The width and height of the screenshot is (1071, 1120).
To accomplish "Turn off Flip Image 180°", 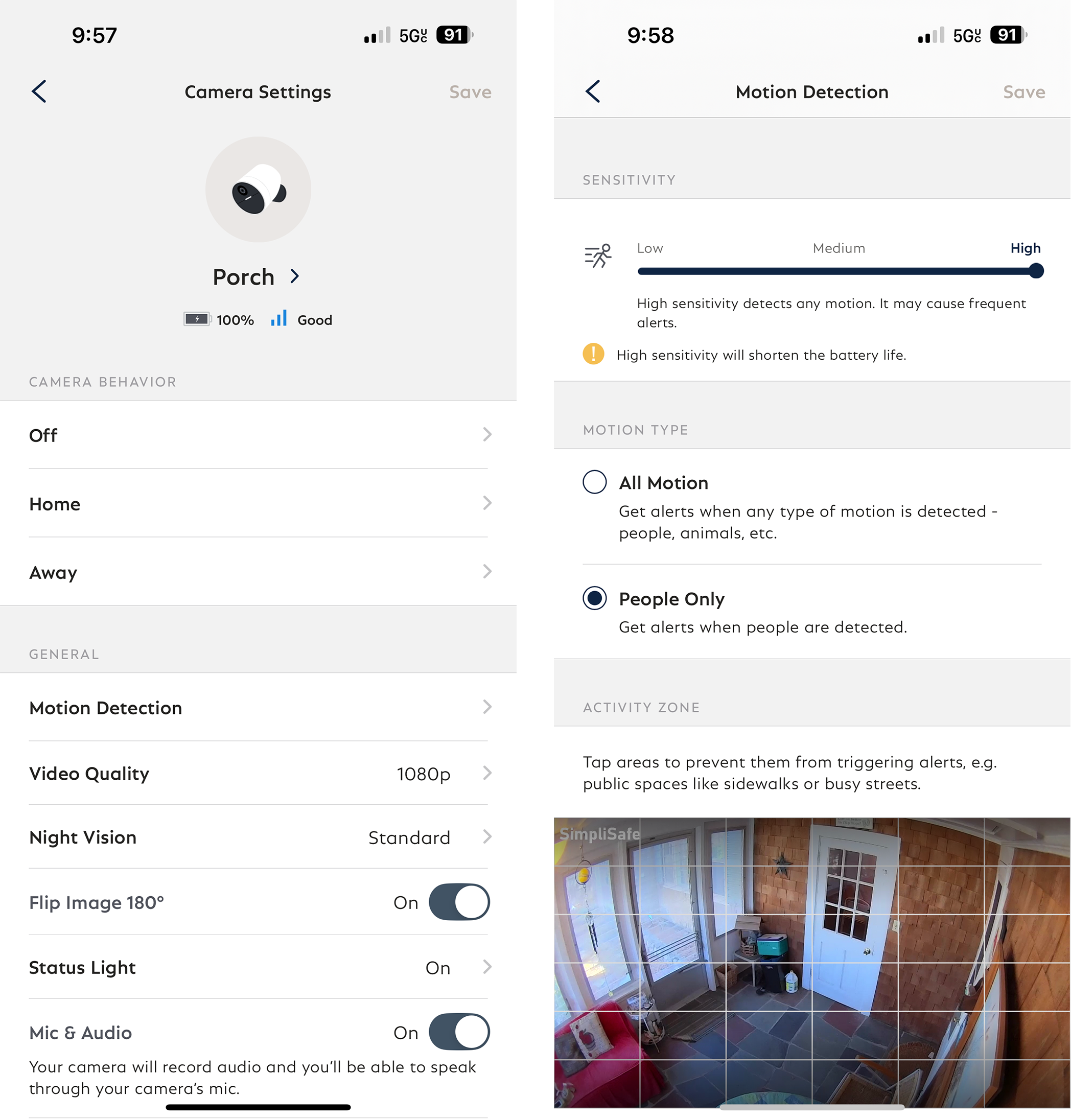I will point(458,902).
